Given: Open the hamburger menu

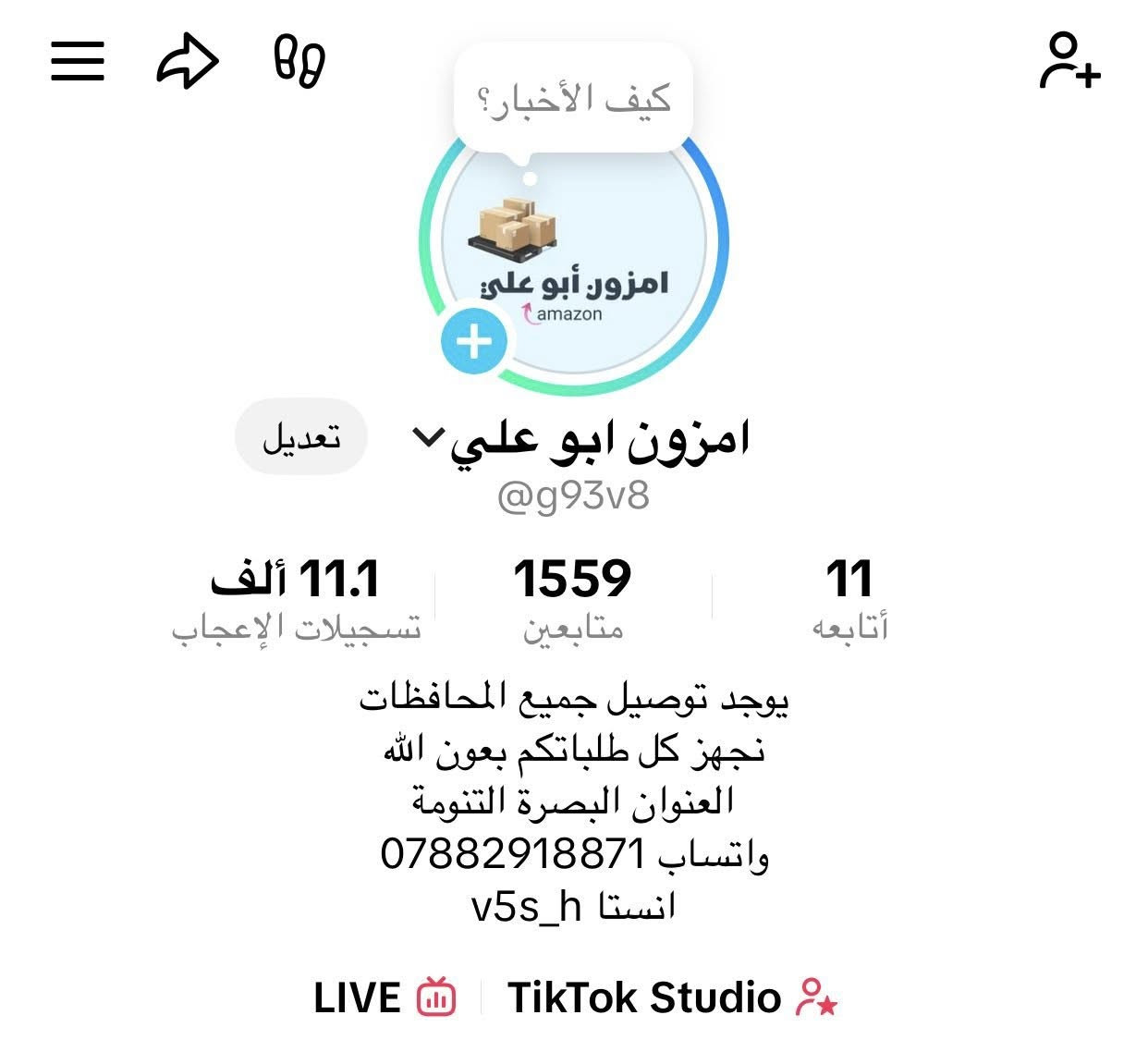Looking at the screenshot, I should [x=78, y=62].
